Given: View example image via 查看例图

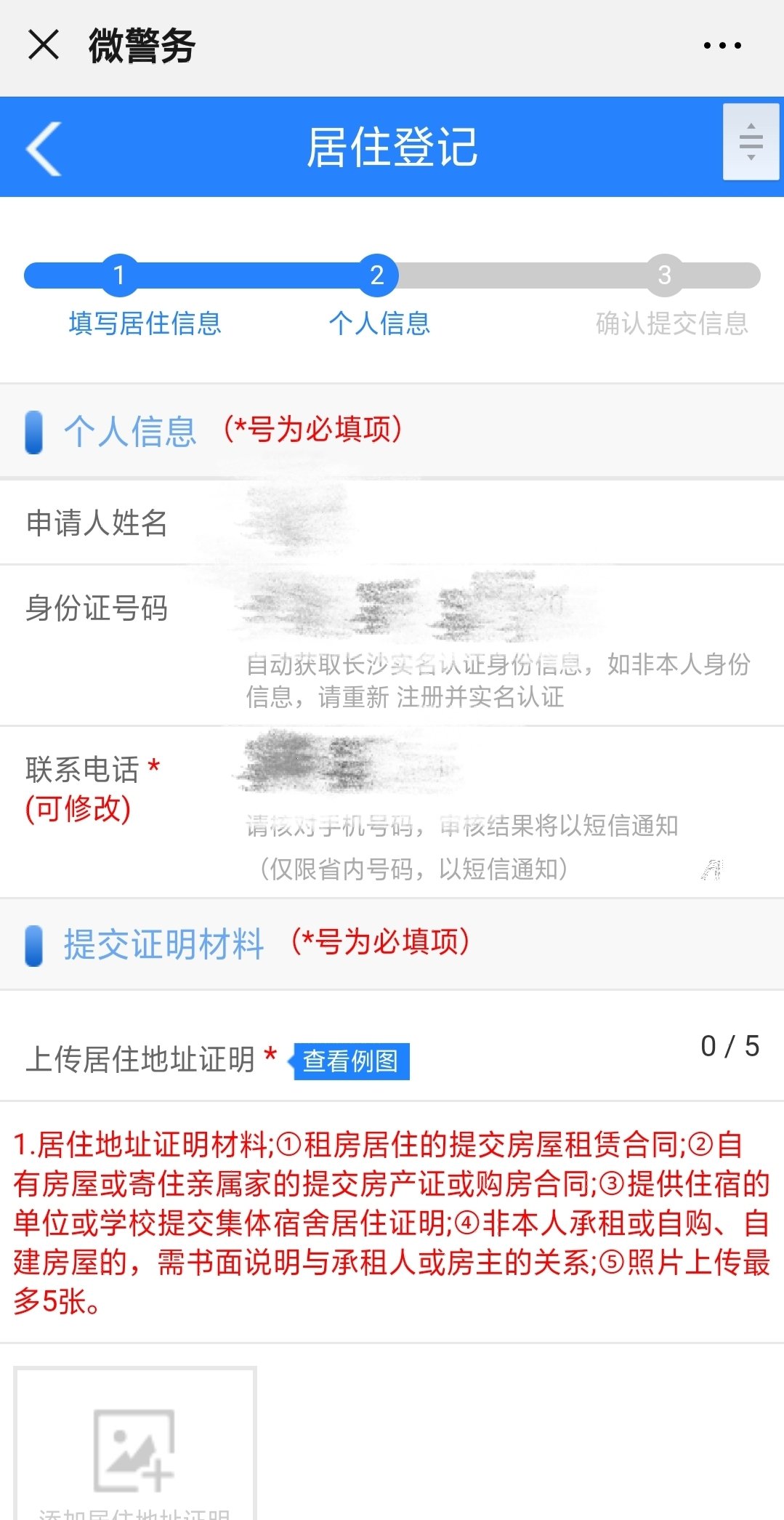Looking at the screenshot, I should 351,1061.
